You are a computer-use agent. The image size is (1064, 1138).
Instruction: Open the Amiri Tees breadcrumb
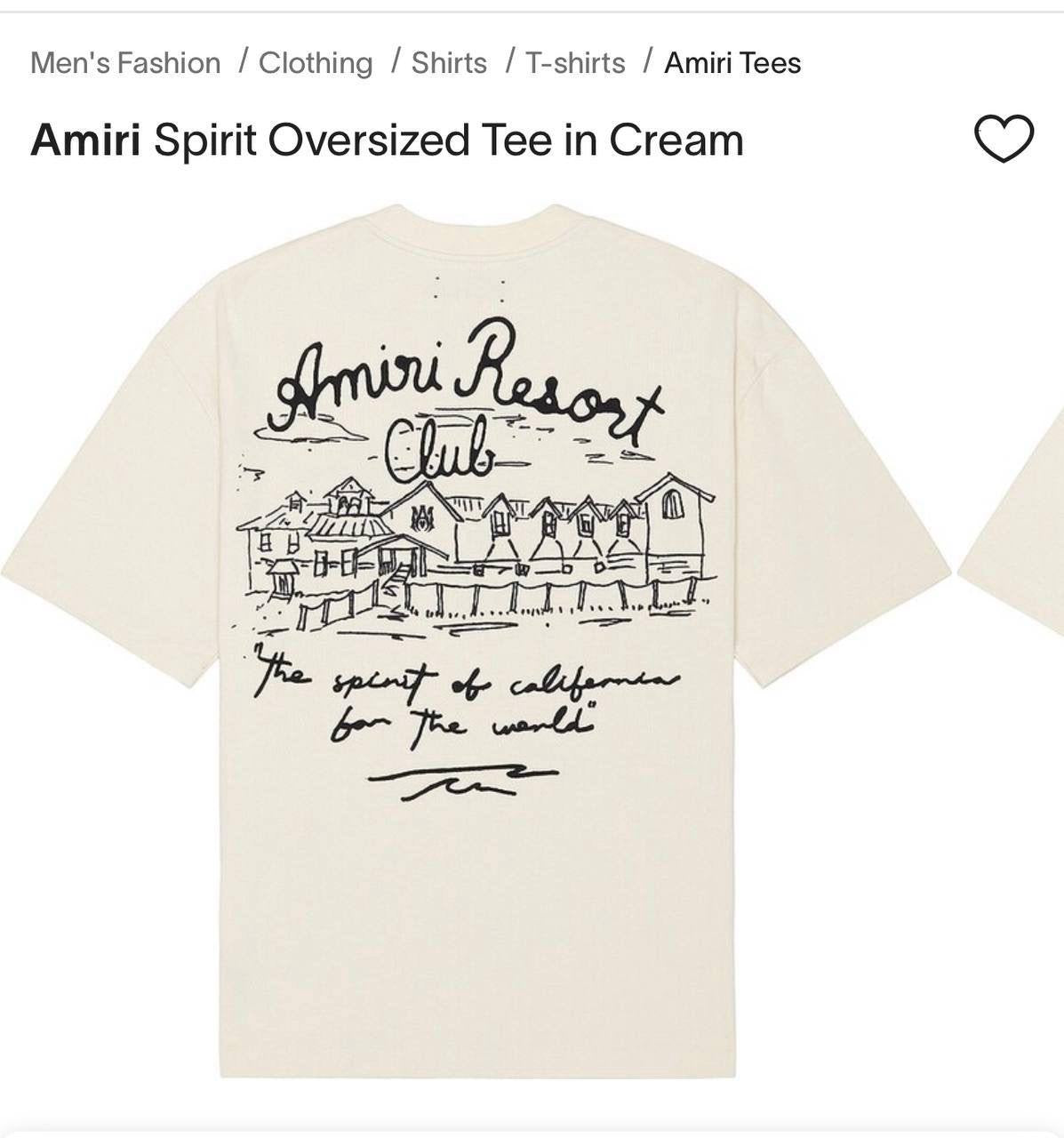732,63
